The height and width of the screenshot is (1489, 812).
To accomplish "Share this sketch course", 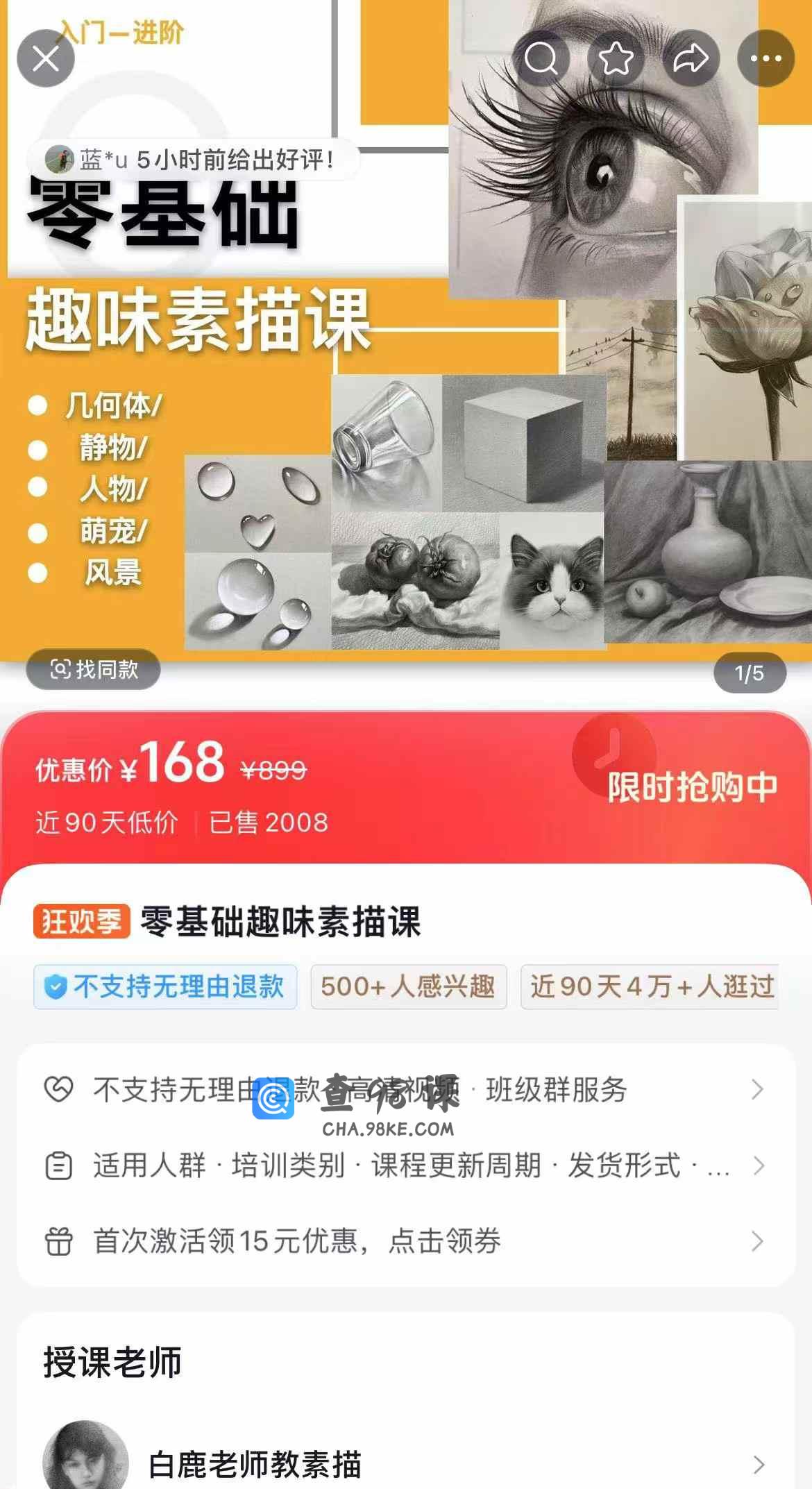I will (691, 58).
